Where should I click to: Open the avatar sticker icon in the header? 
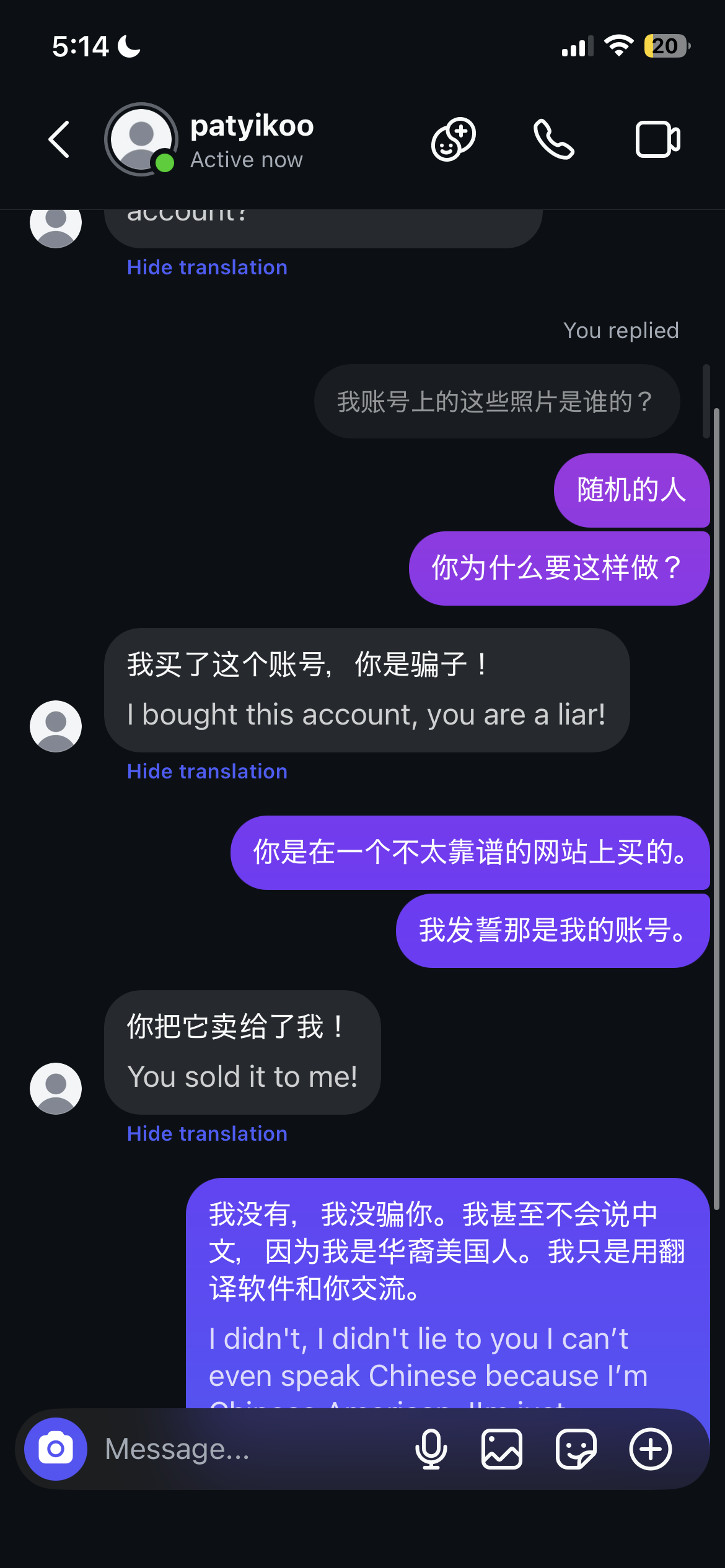pyautogui.click(x=454, y=139)
